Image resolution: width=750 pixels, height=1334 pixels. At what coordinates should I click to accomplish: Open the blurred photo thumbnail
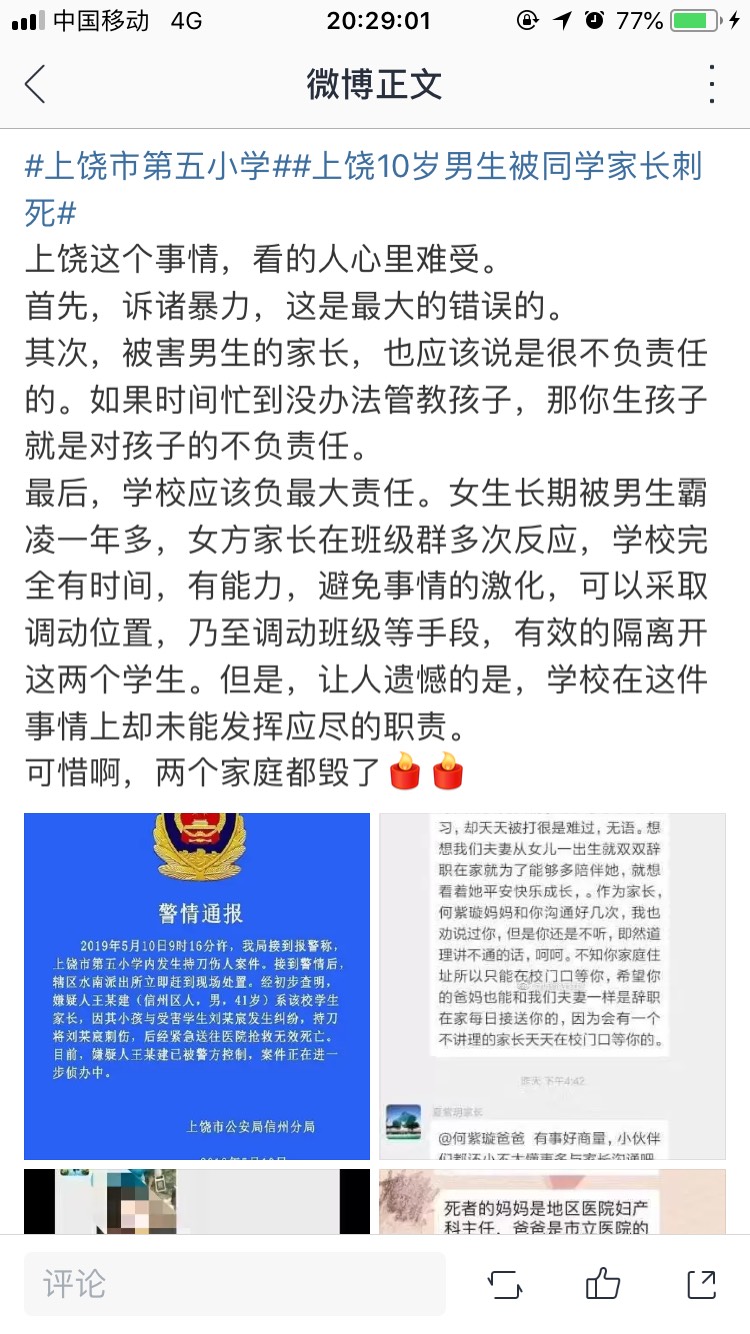[197, 1201]
